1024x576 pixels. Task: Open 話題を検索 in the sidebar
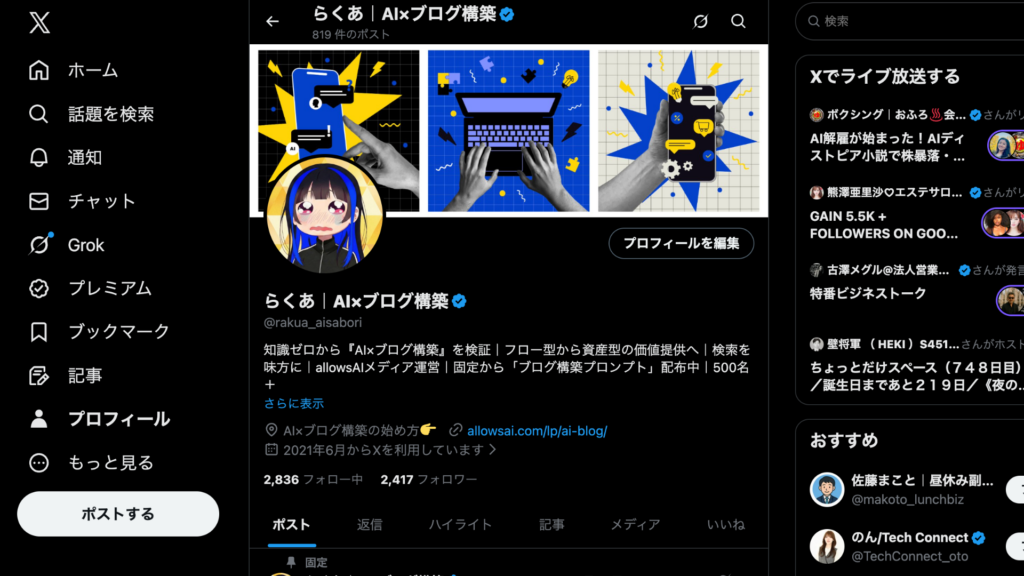[x=110, y=114]
